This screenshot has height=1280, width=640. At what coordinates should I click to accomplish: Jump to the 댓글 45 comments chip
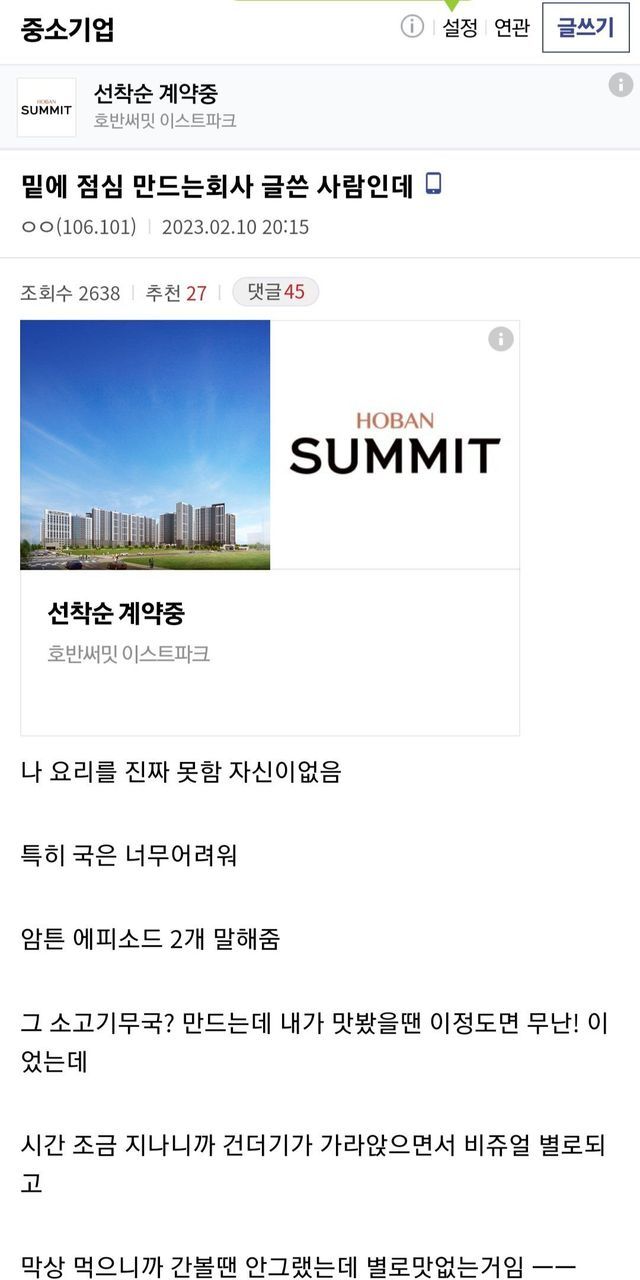point(275,292)
